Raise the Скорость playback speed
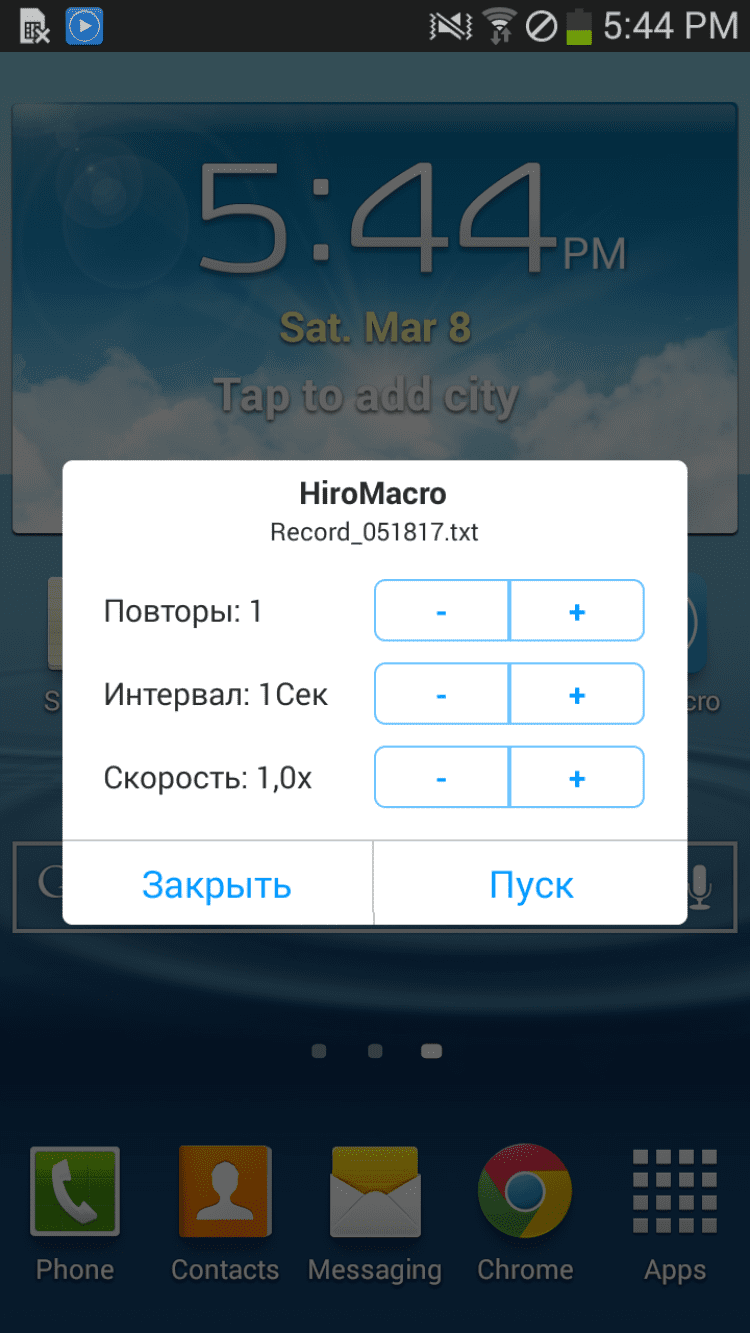The width and height of the screenshot is (750, 1333). (577, 777)
